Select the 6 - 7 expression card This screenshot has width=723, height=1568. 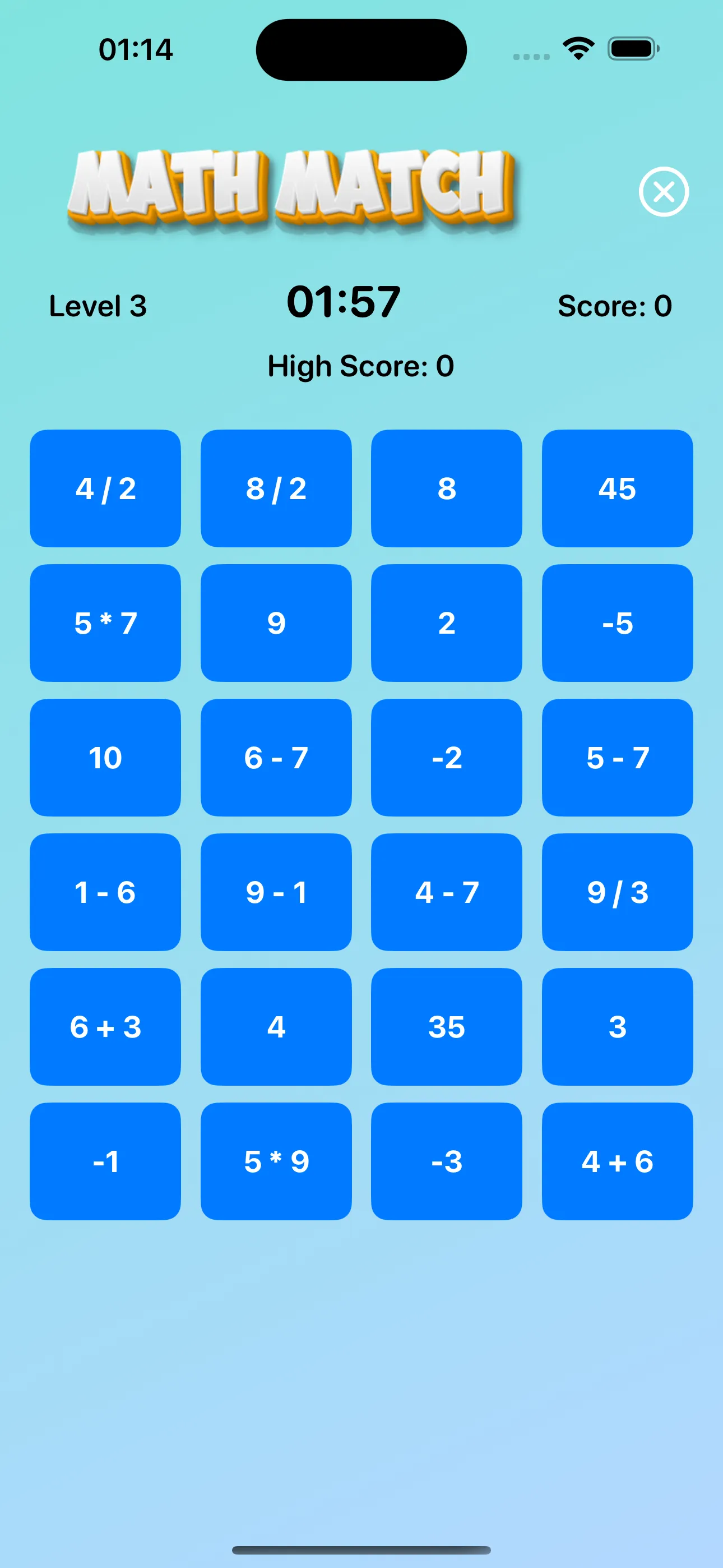(276, 758)
